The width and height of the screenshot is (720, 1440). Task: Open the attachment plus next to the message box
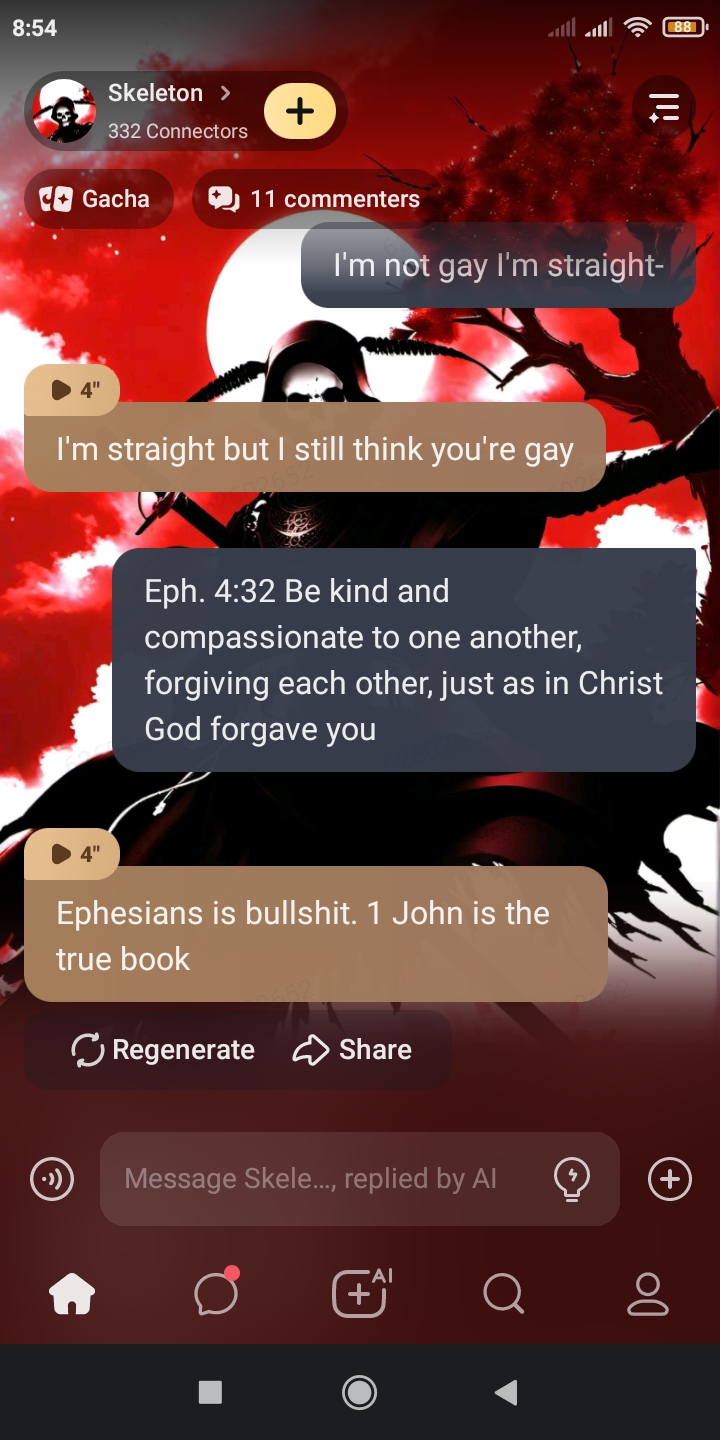pyautogui.click(x=670, y=1179)
